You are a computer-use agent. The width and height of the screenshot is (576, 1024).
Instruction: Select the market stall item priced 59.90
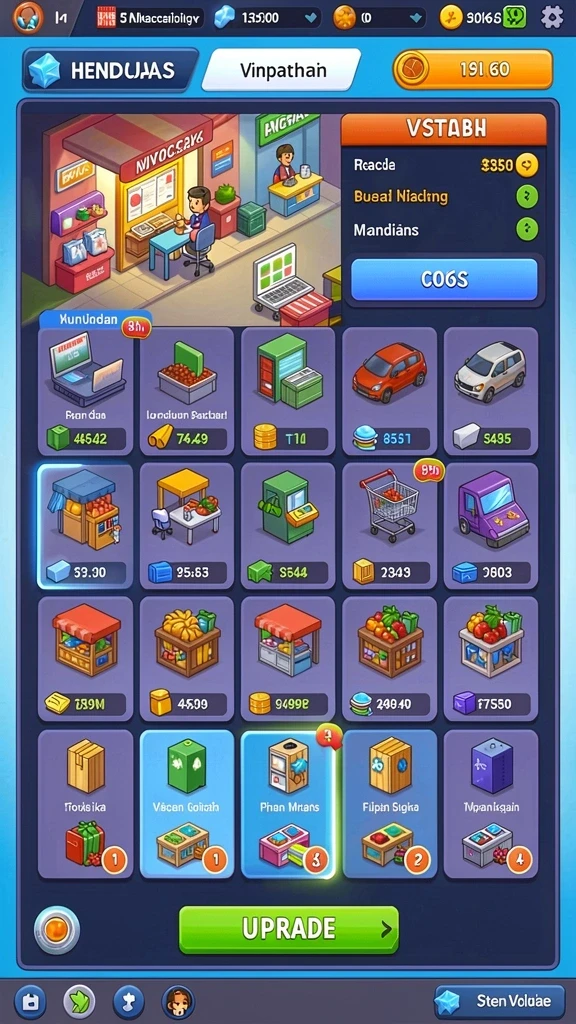[x=86, y=526]
